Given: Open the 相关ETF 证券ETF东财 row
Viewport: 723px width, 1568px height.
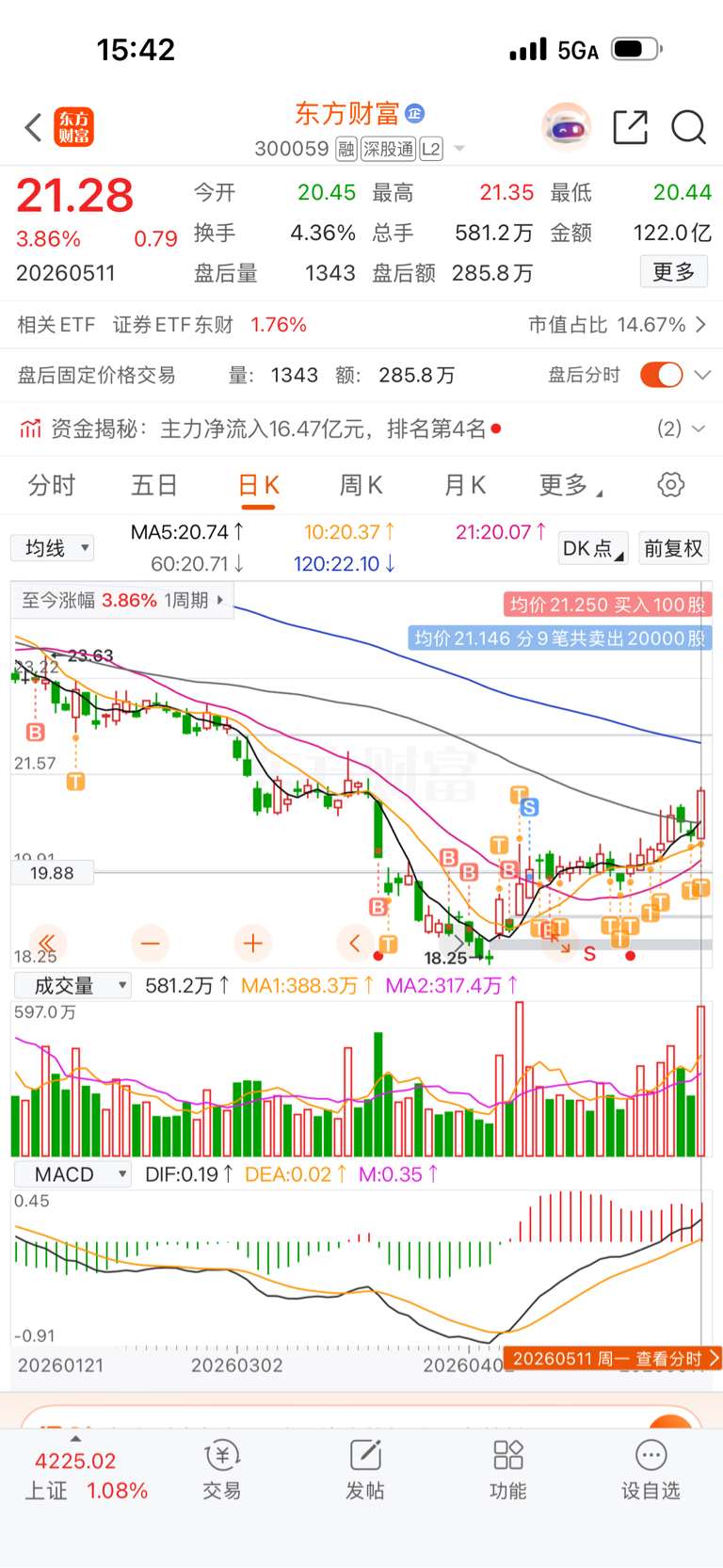Looking at the screenshot, I should [361, 325].
